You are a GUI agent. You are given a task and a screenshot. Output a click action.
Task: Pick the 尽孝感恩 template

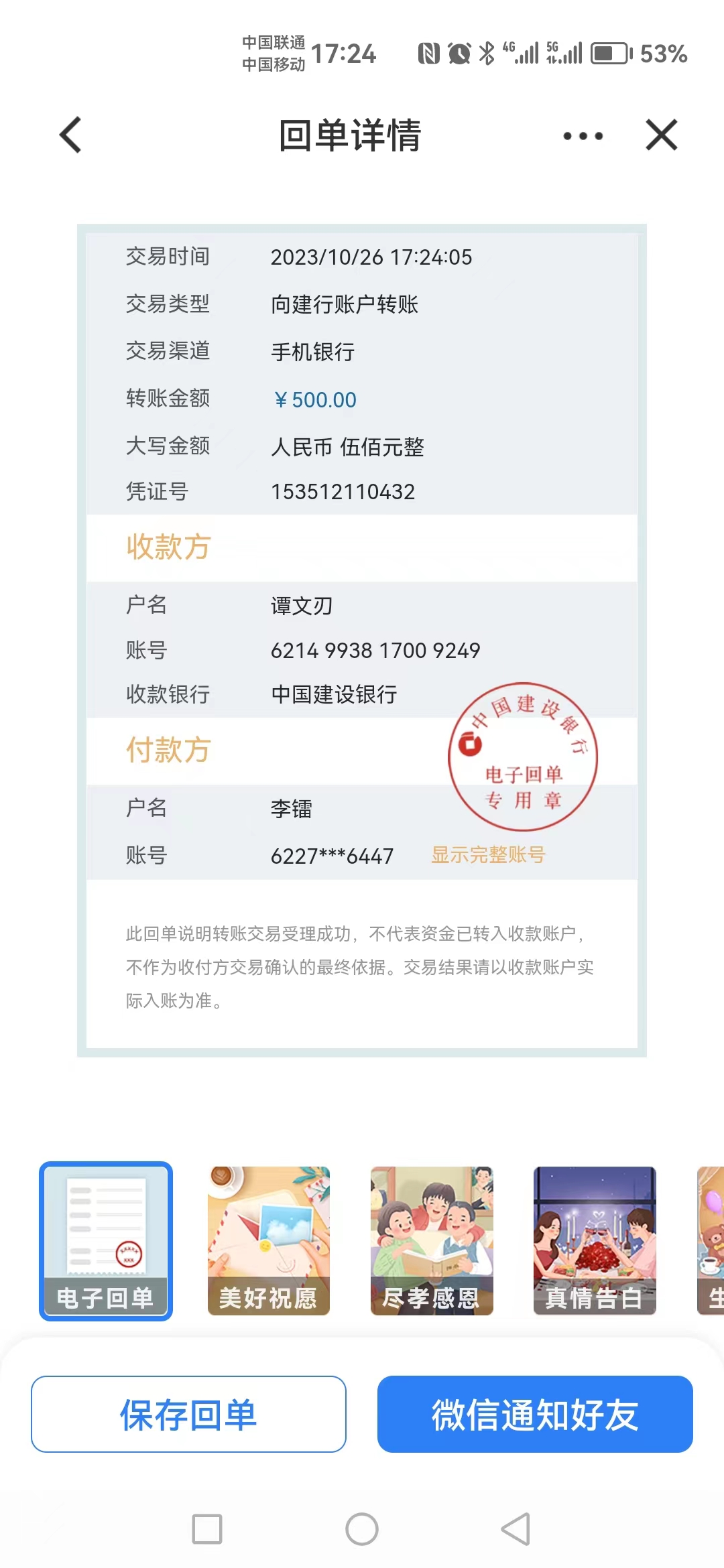[x=432, y=1241]
